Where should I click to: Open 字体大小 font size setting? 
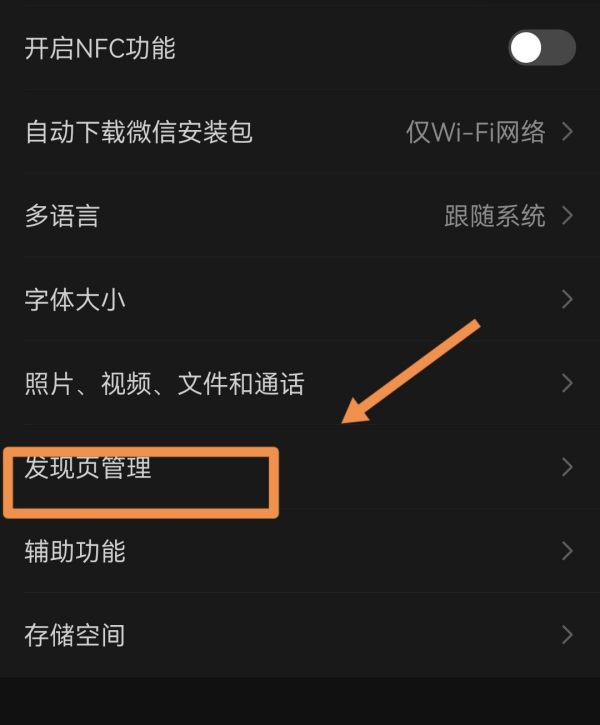coord(300,299)
